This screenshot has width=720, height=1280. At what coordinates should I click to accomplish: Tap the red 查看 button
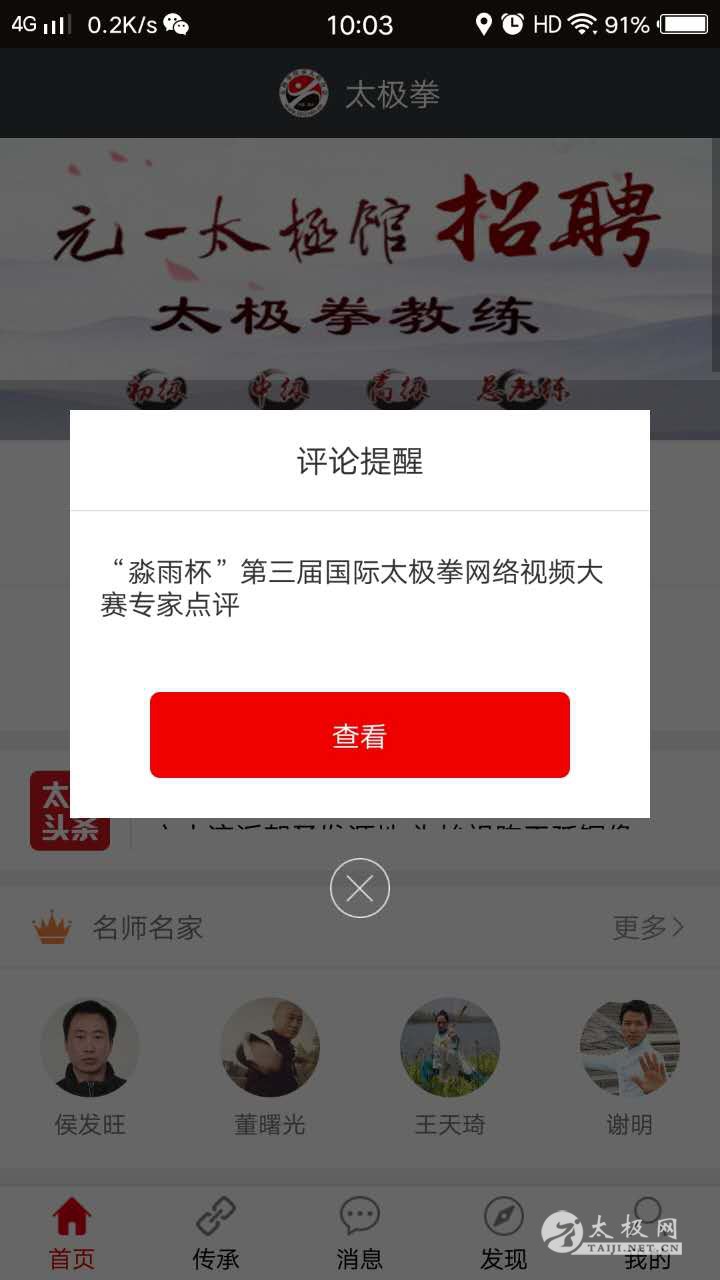point(360,735)
